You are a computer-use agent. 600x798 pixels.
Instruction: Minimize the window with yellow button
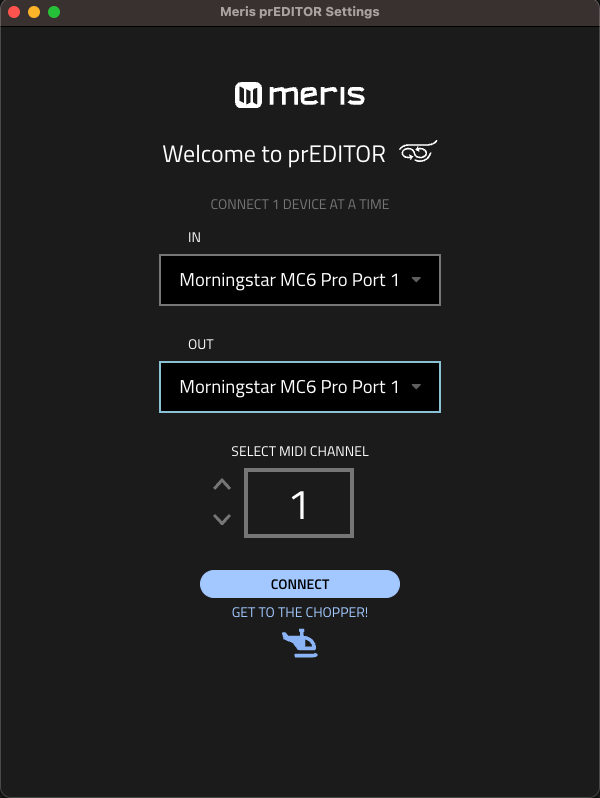(34, 12)
